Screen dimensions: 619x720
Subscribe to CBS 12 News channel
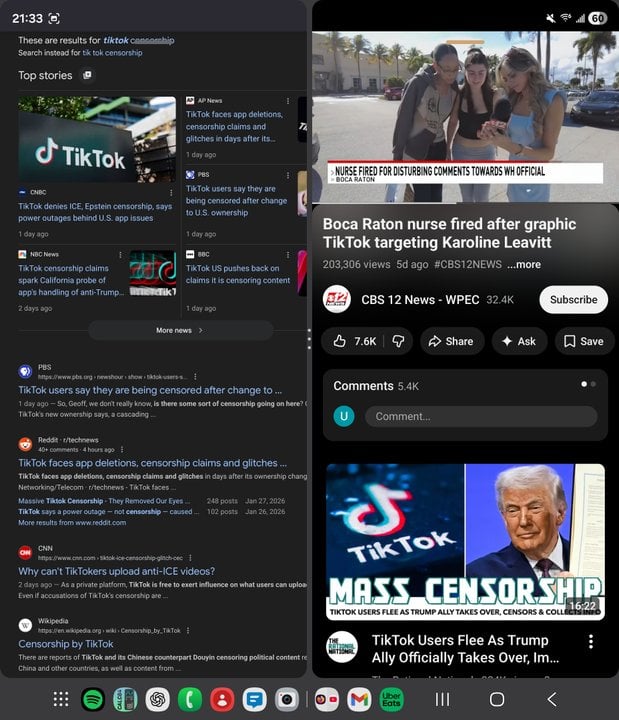pyautogui.click(x=573, y=299)
